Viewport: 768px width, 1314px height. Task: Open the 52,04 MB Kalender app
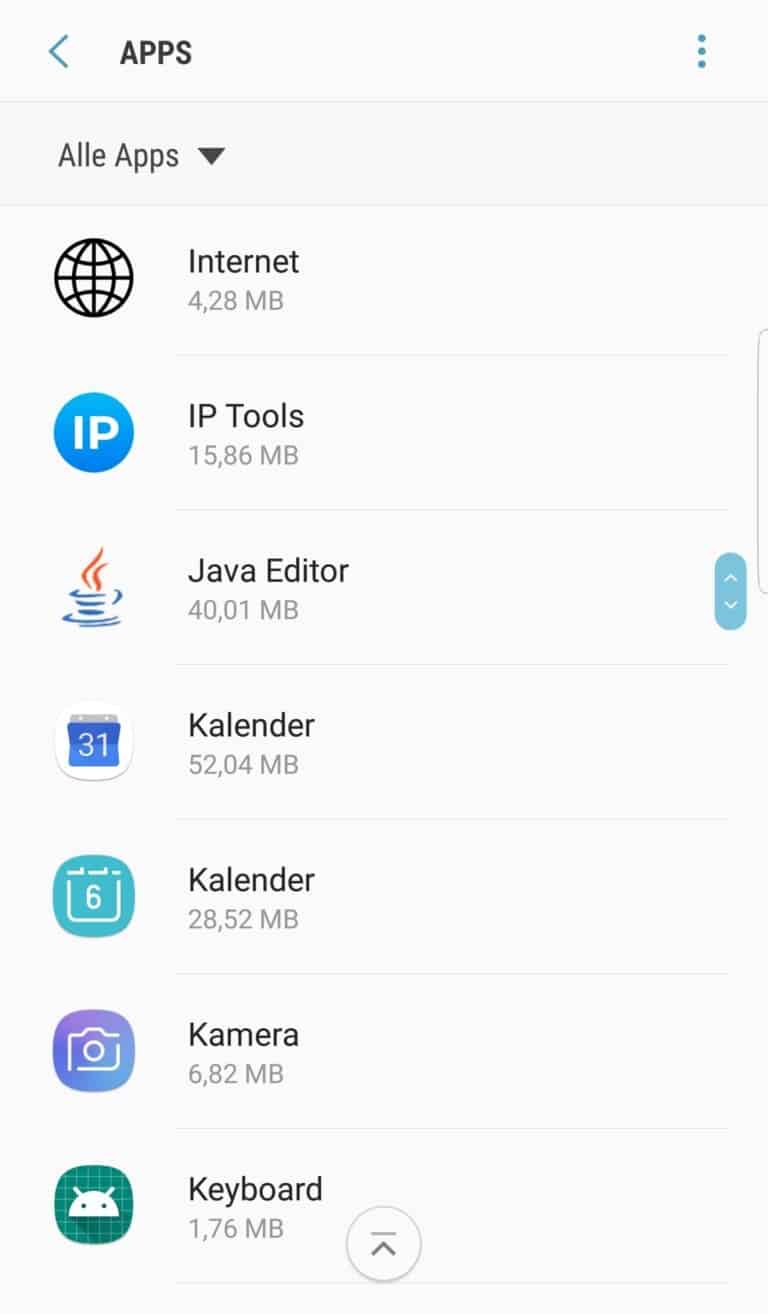click(251, 742)
